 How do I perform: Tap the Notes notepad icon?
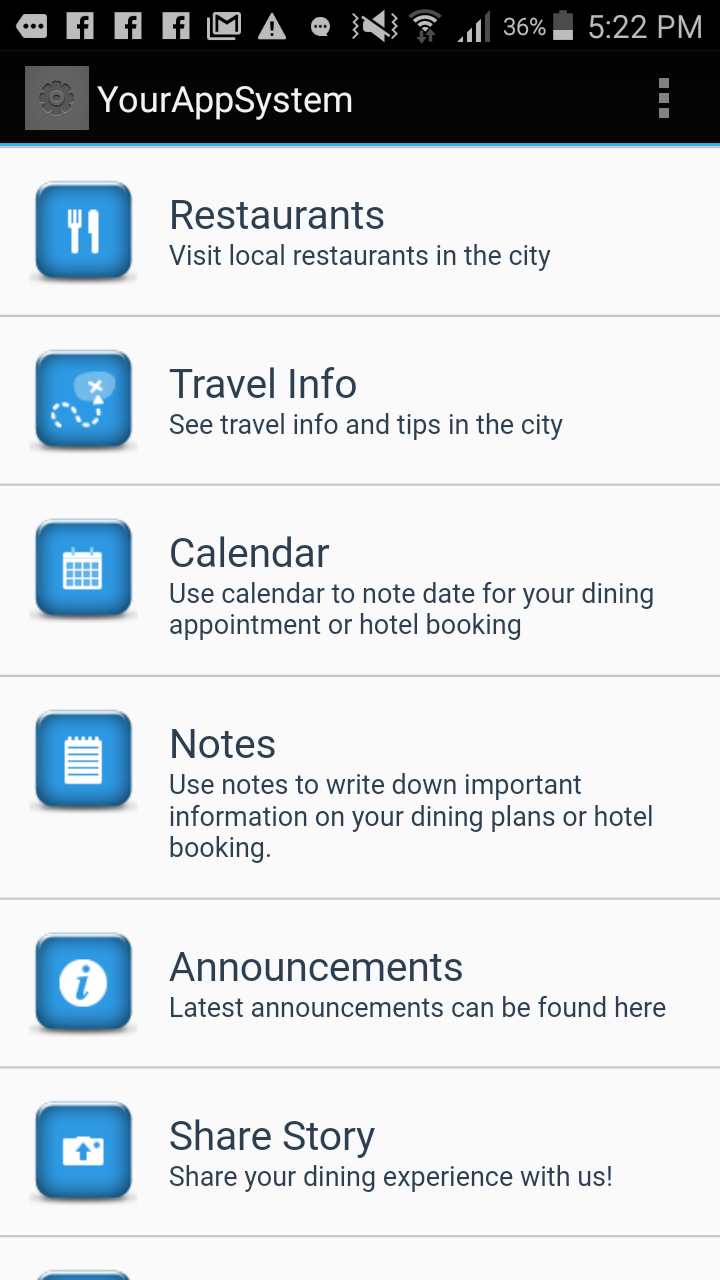coord(83,758)
